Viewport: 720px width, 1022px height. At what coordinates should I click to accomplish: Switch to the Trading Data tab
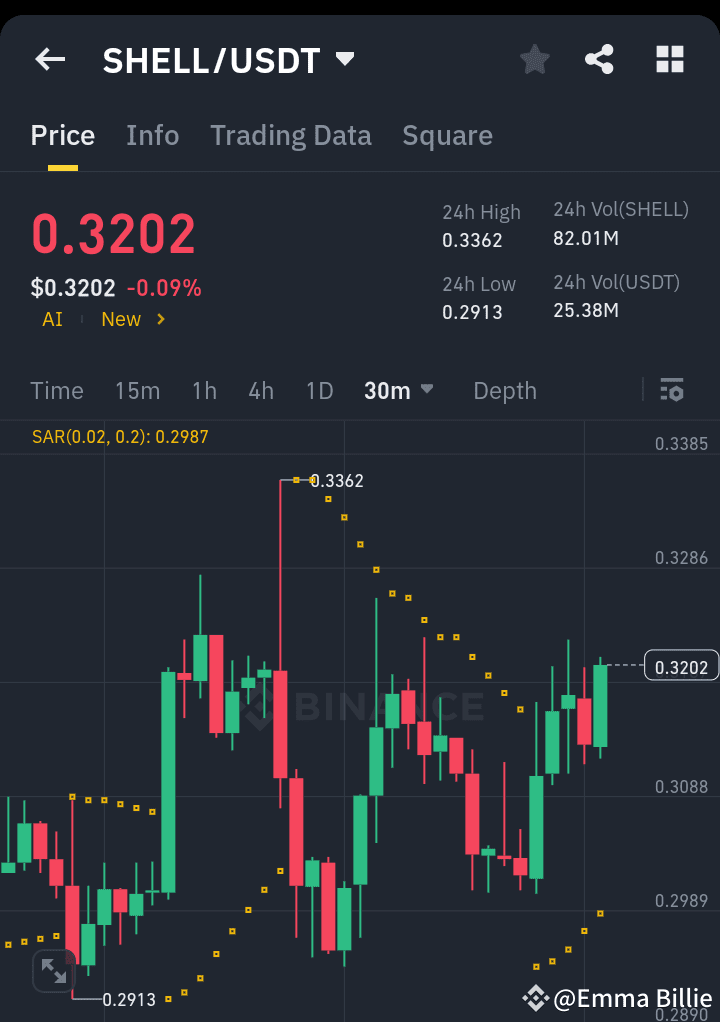coord(290,135)
